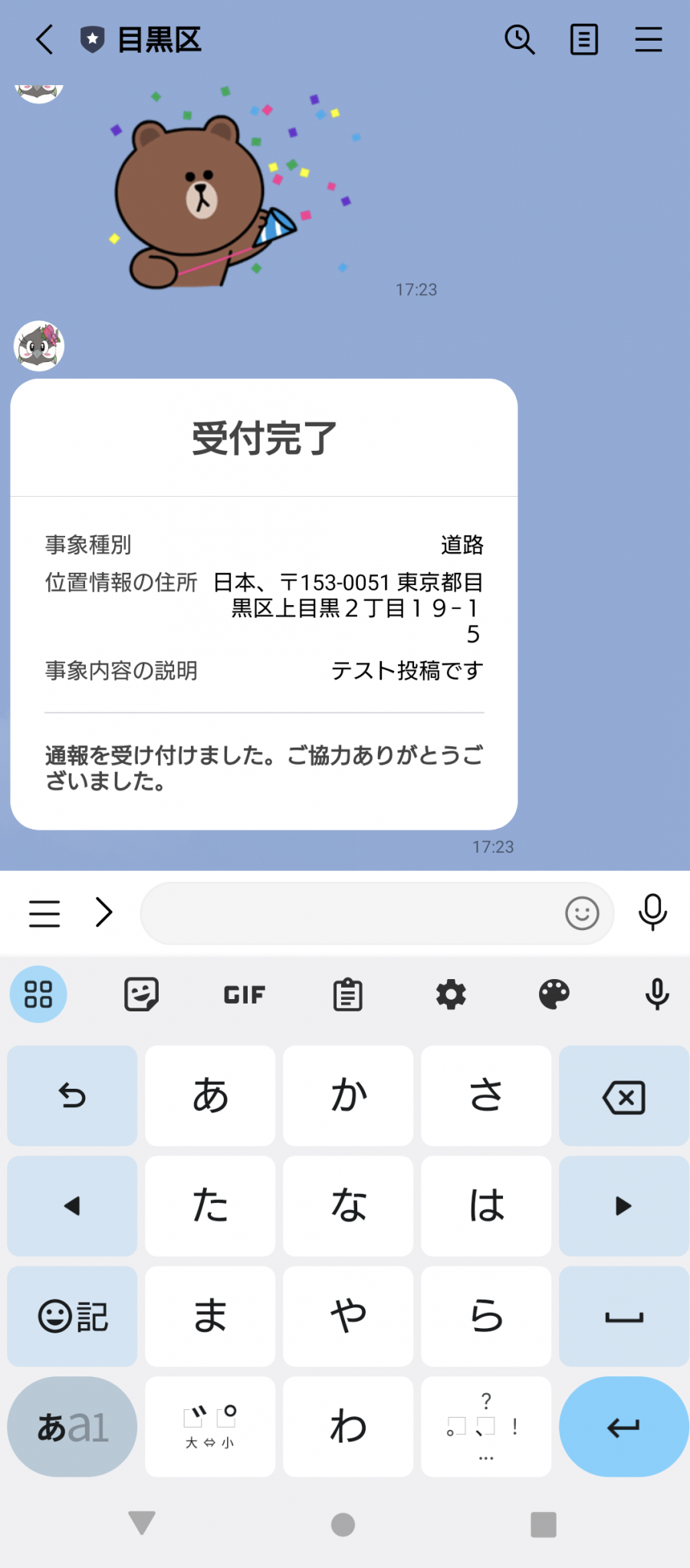This screenshot has width=690, height=1568.
Task: Open keyboard GIF search
Action: [244, 994]
